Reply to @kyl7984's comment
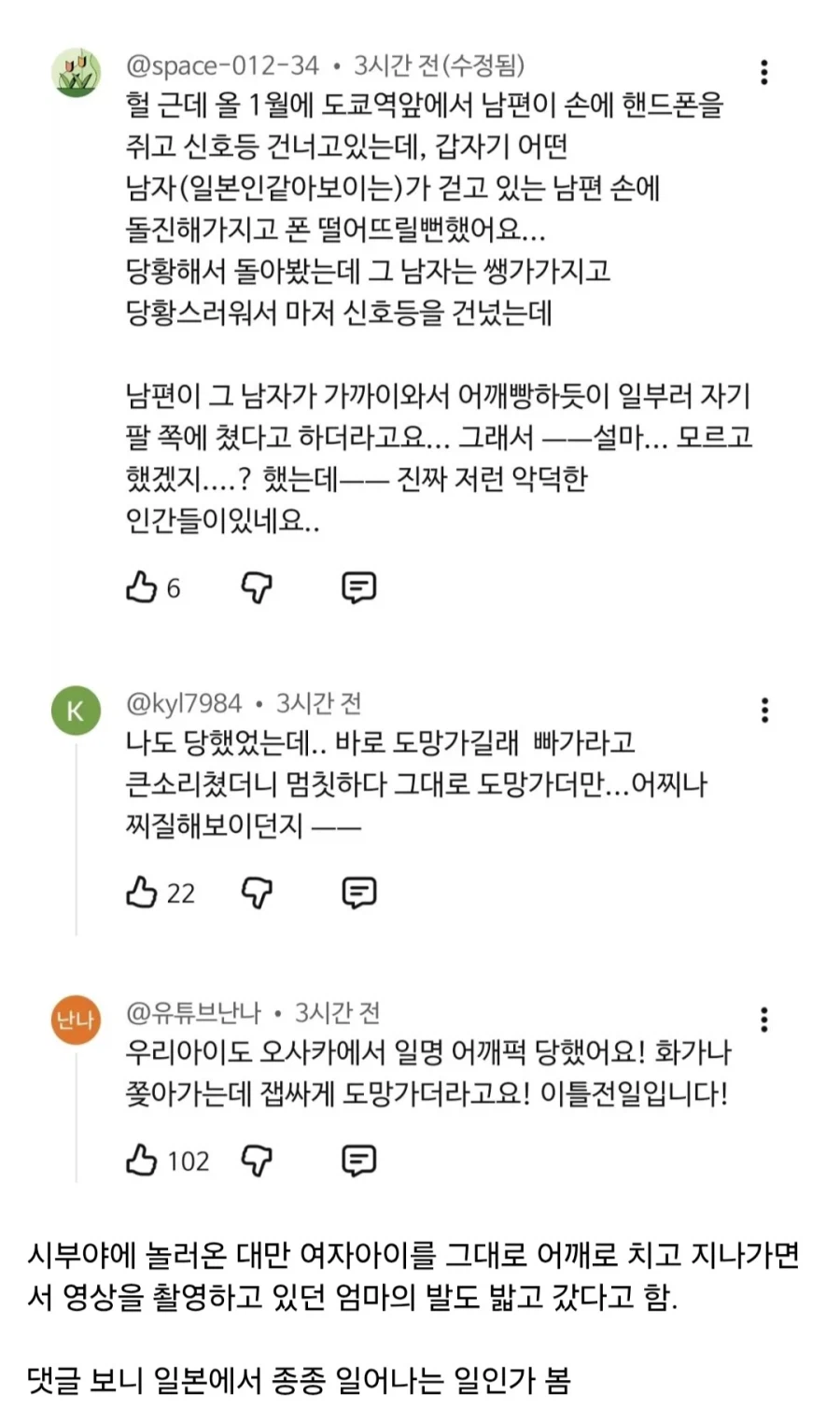 358,893
